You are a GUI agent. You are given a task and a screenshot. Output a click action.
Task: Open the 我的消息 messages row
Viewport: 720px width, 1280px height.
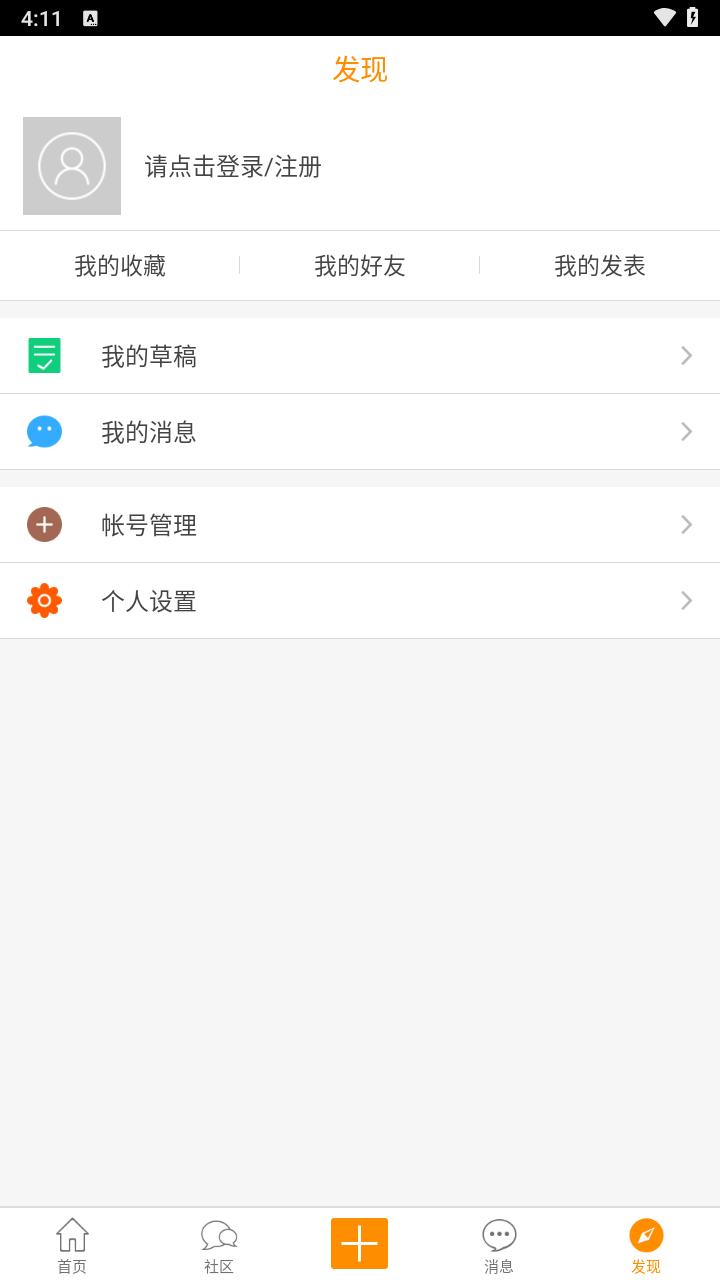360,432
